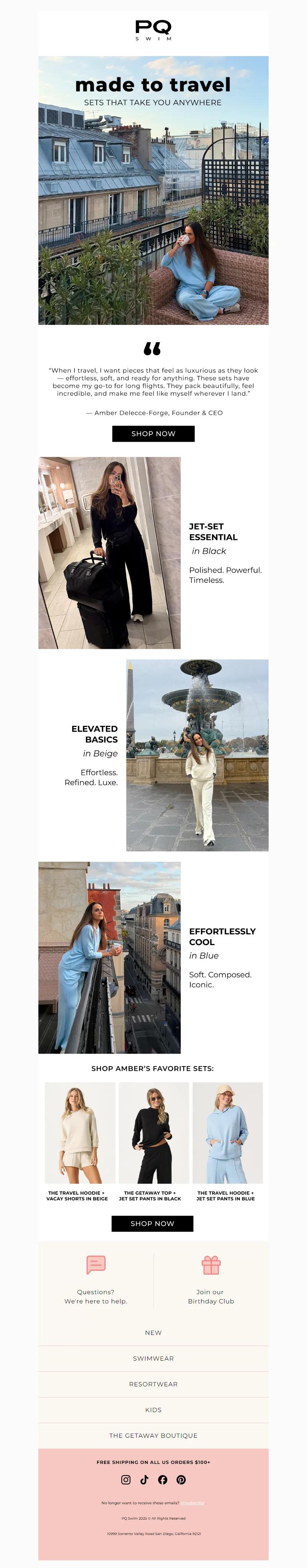307x1568 pixels.
Task: View Travel Hoodie + Jet Set Pants in Blue
Action: (227, 1133)
